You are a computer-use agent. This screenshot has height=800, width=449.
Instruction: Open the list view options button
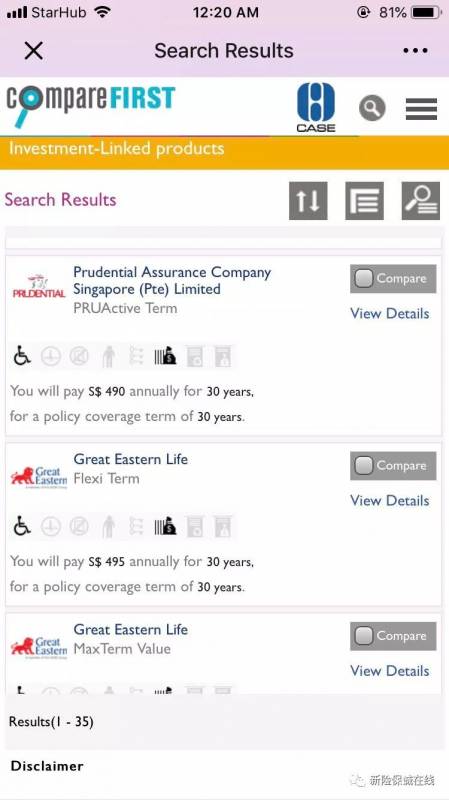pos(364,201)
